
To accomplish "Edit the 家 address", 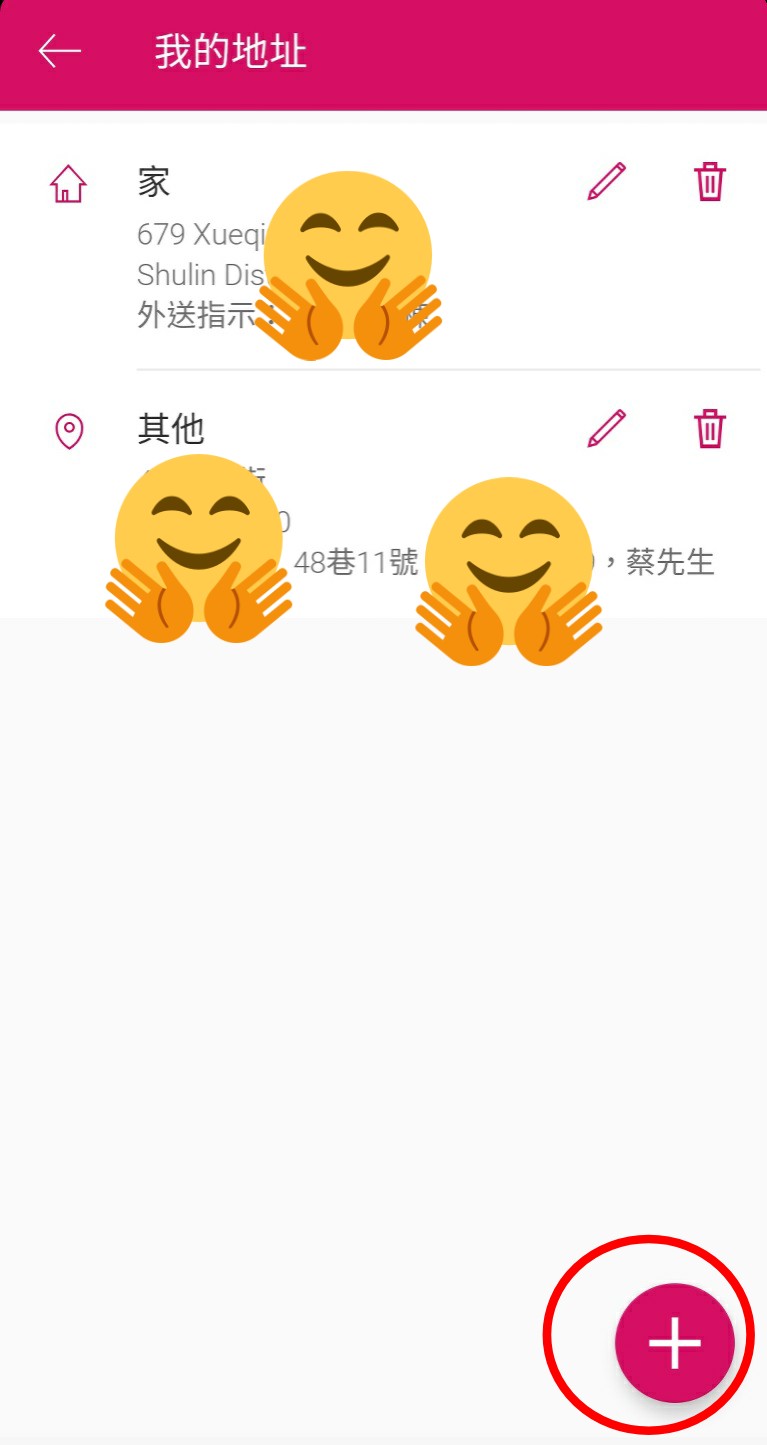I will pos(606,182).
